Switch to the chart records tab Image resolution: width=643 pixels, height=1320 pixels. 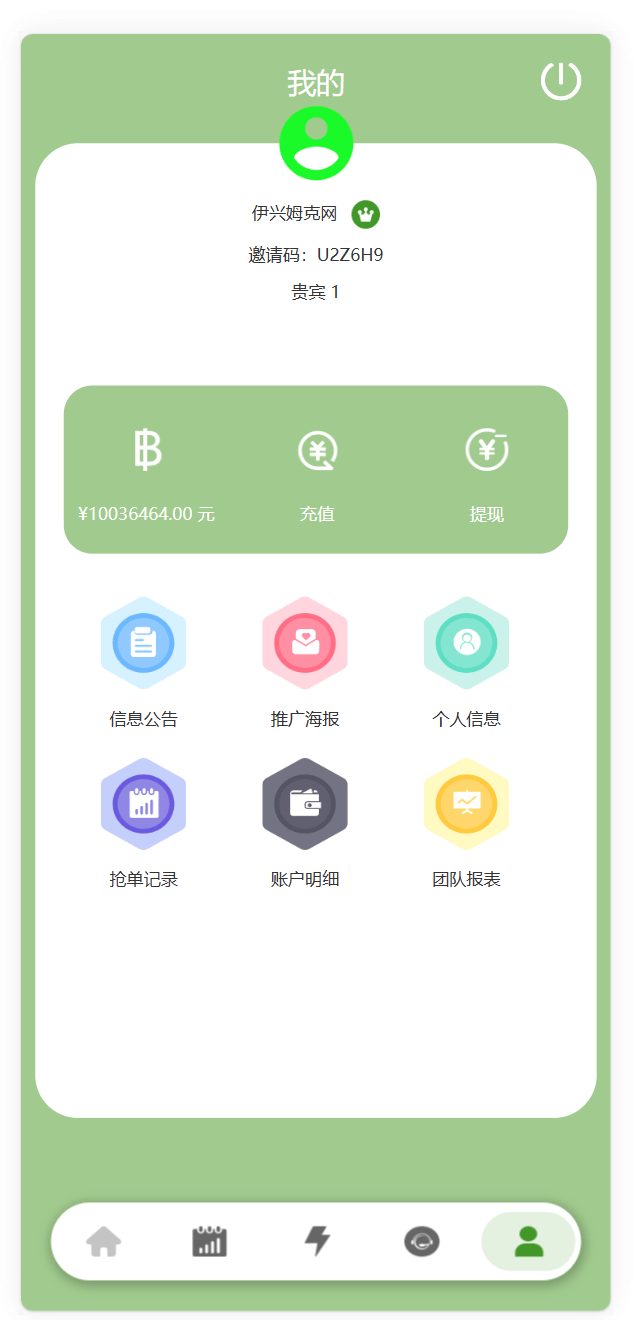pyautogui.click(x=210, y=1241)
